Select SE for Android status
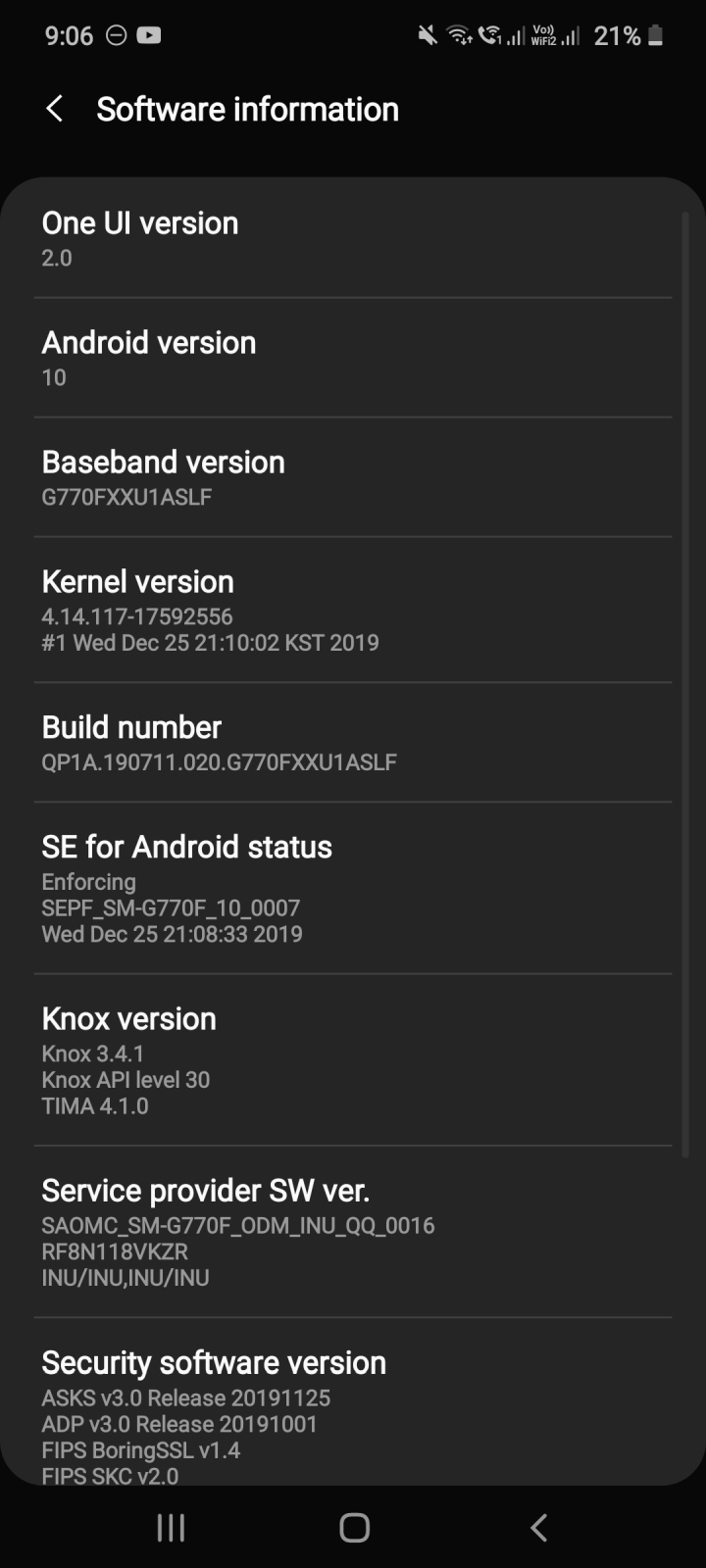 click(x=353, y=888)
